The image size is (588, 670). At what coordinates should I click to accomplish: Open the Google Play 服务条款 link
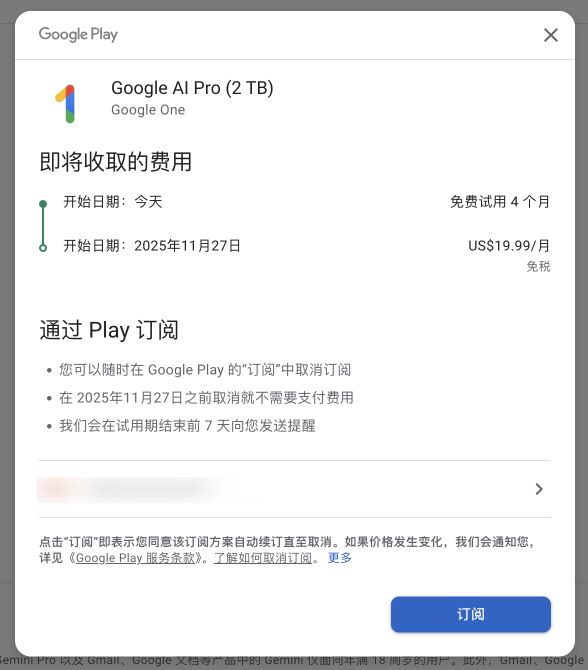click(x=135, y=558)
